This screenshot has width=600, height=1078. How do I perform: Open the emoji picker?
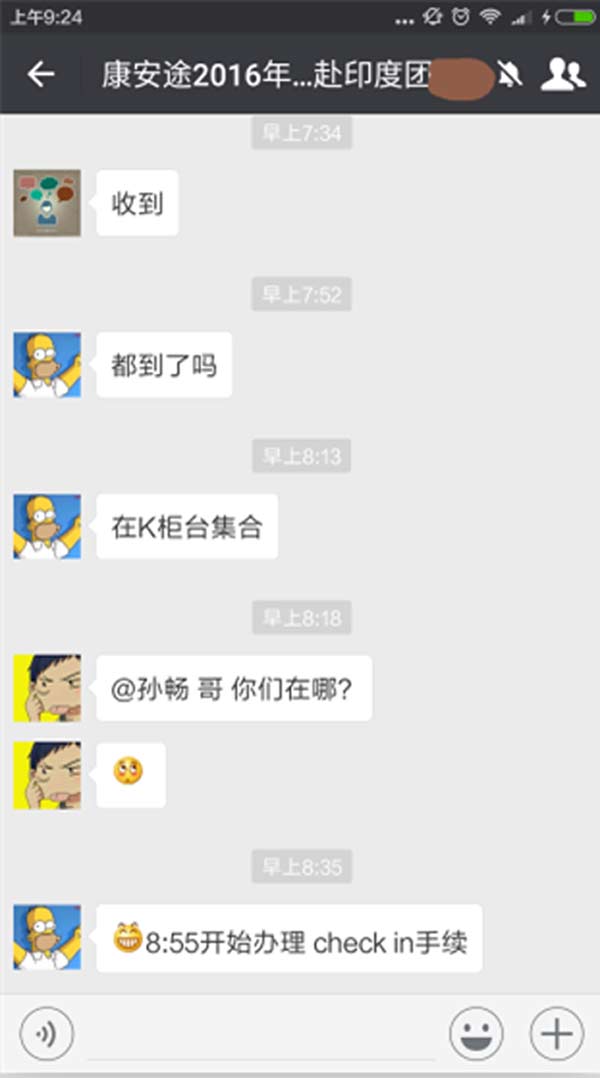click(x=476, y=1033)
